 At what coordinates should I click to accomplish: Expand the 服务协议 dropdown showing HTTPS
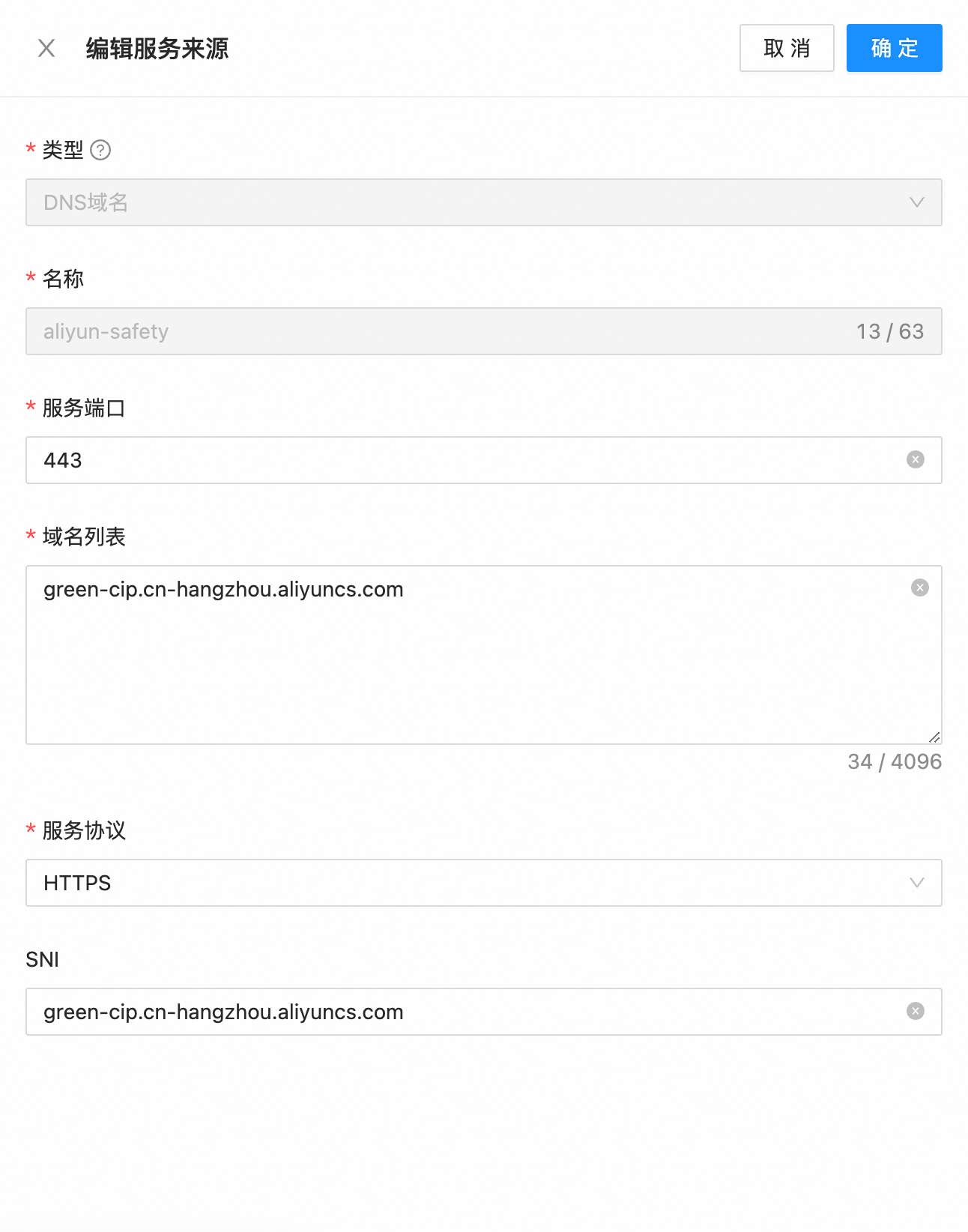483,883
